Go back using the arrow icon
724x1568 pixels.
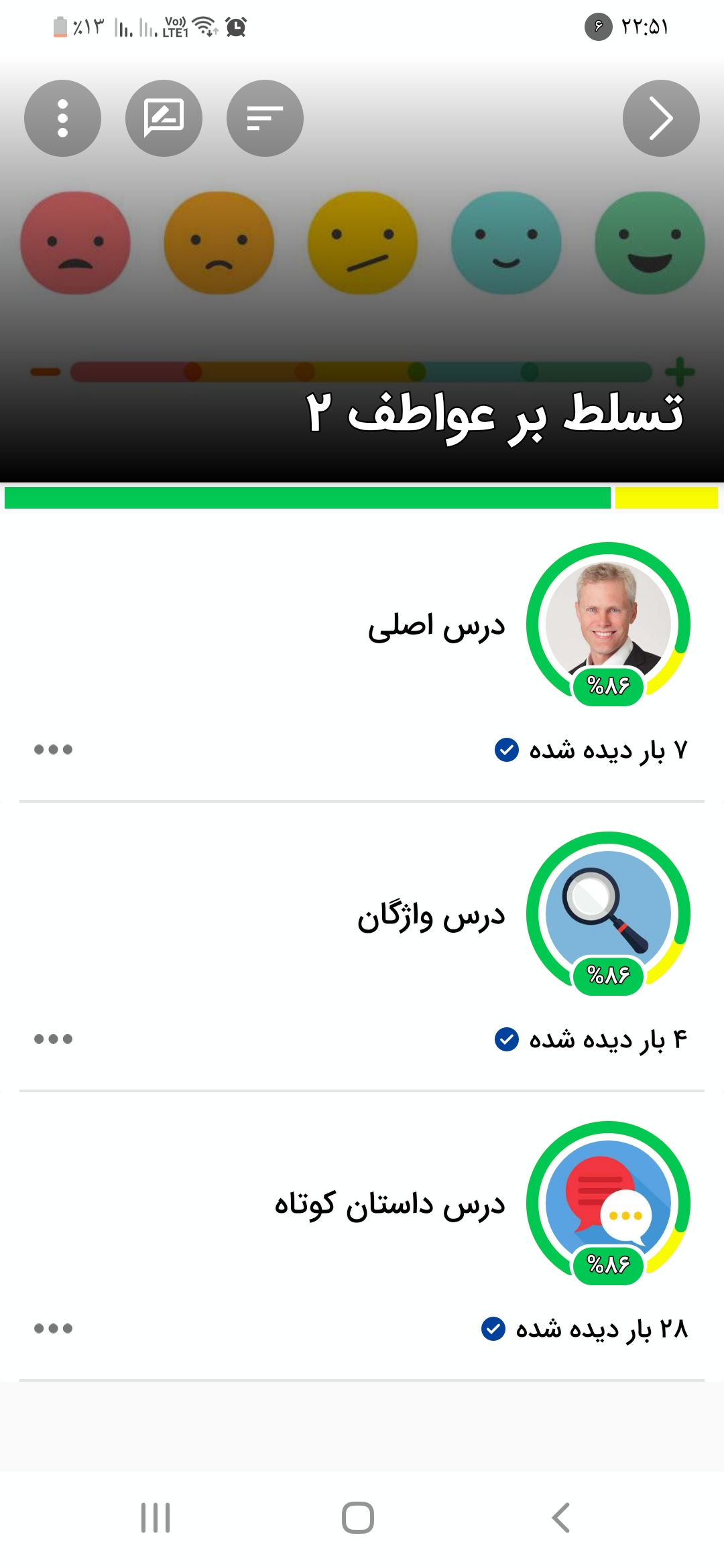pyautogui.click(x=660, y=119)
